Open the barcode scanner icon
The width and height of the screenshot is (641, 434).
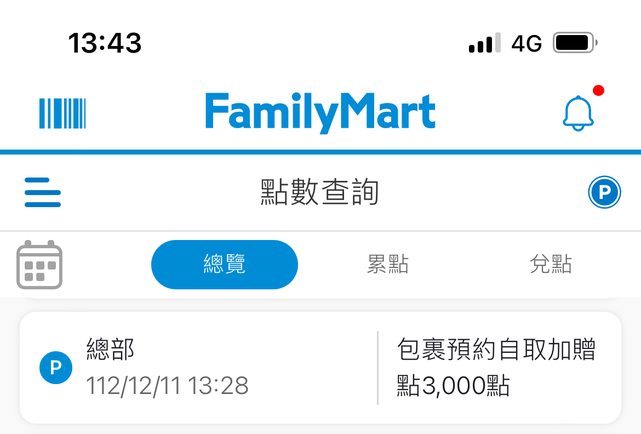62,113
